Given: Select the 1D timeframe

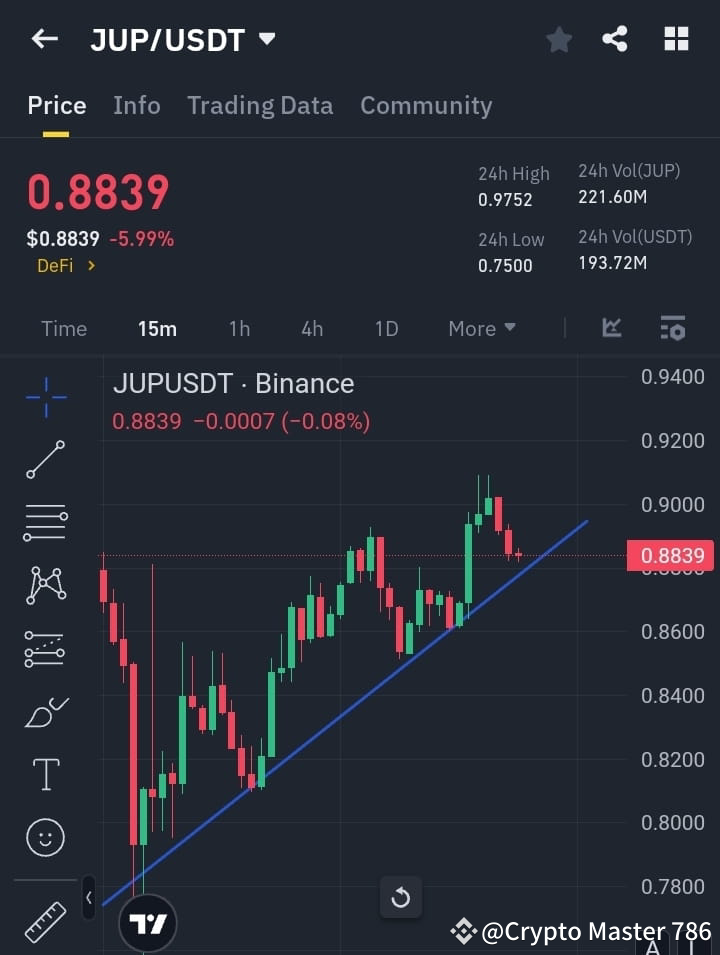Looking at the screenshot, I should (x=386, y=328).
